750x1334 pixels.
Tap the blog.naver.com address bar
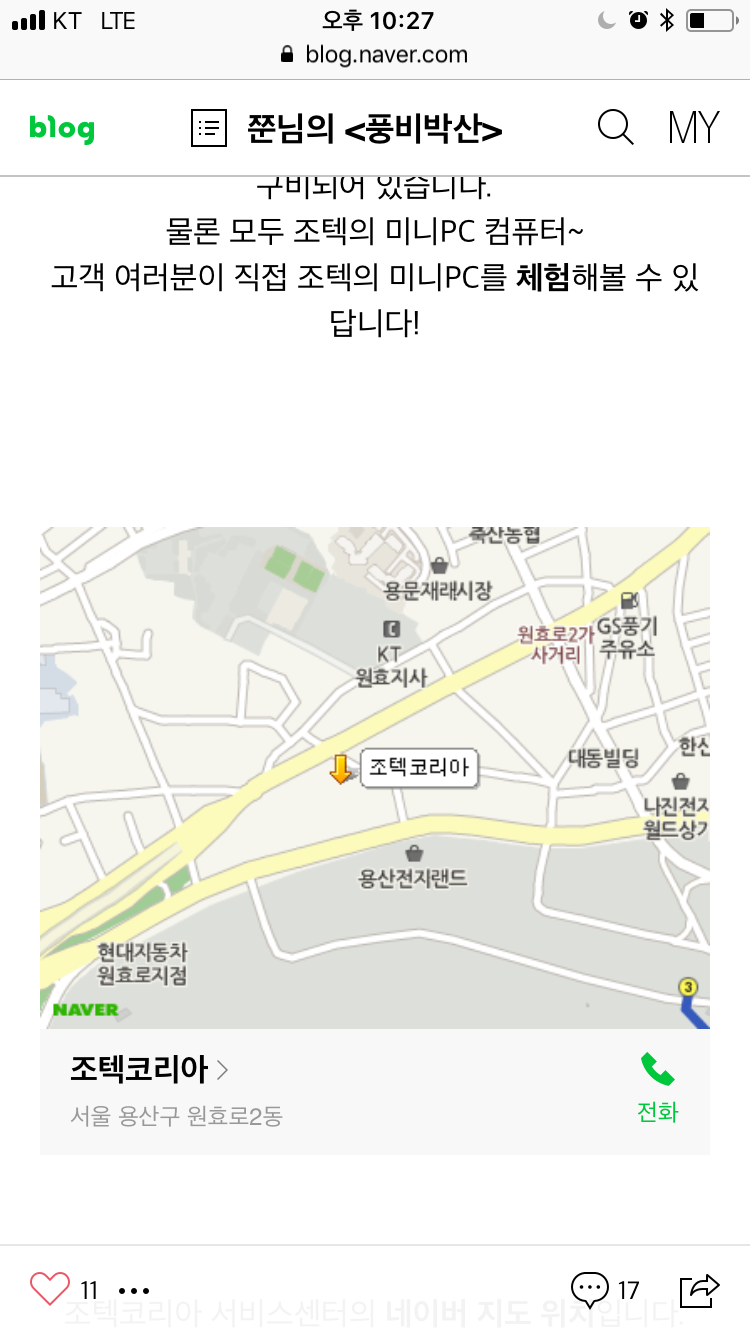coord(375,55)
